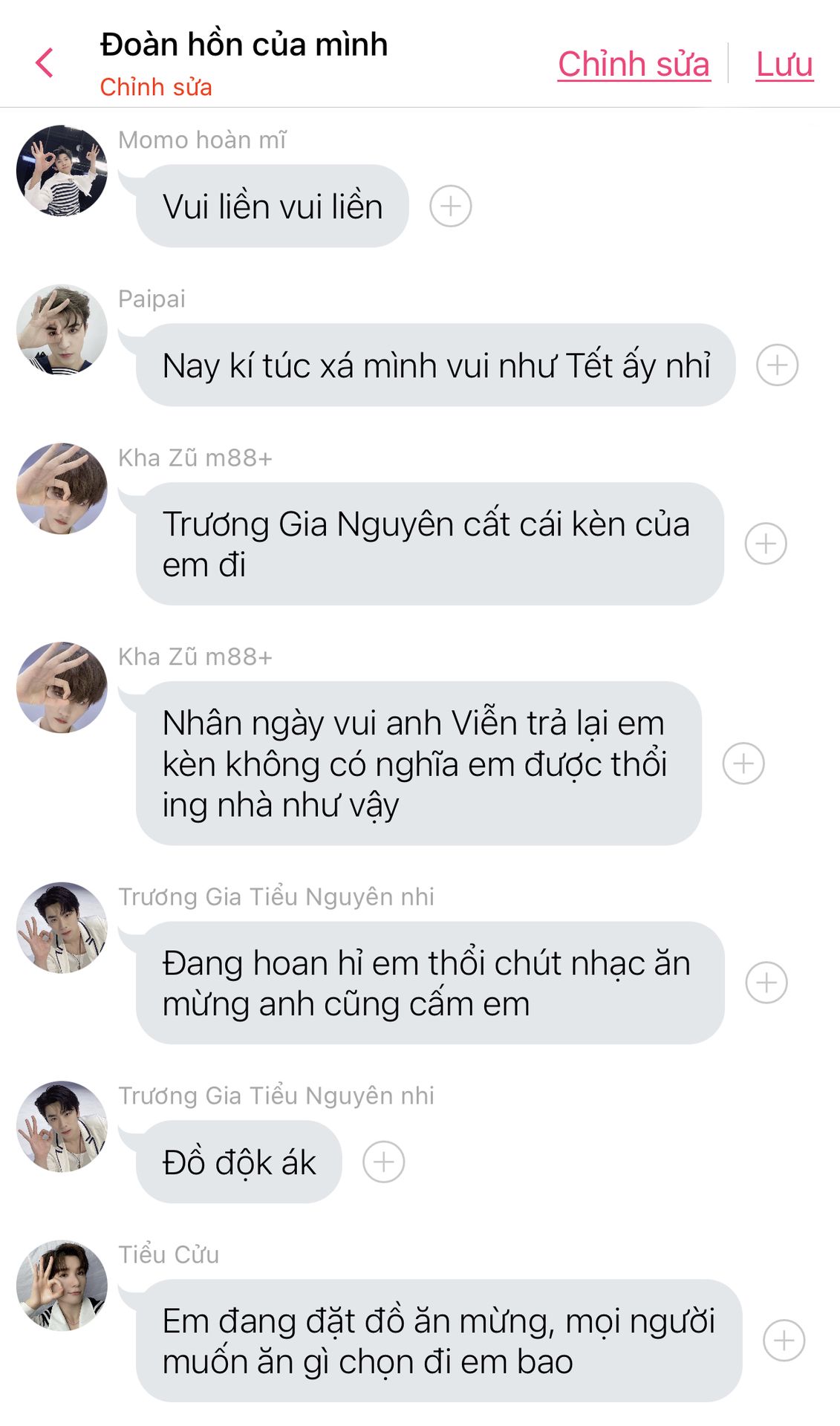Open the underlined Chỉnh sửa link

(x=634, y=64)
